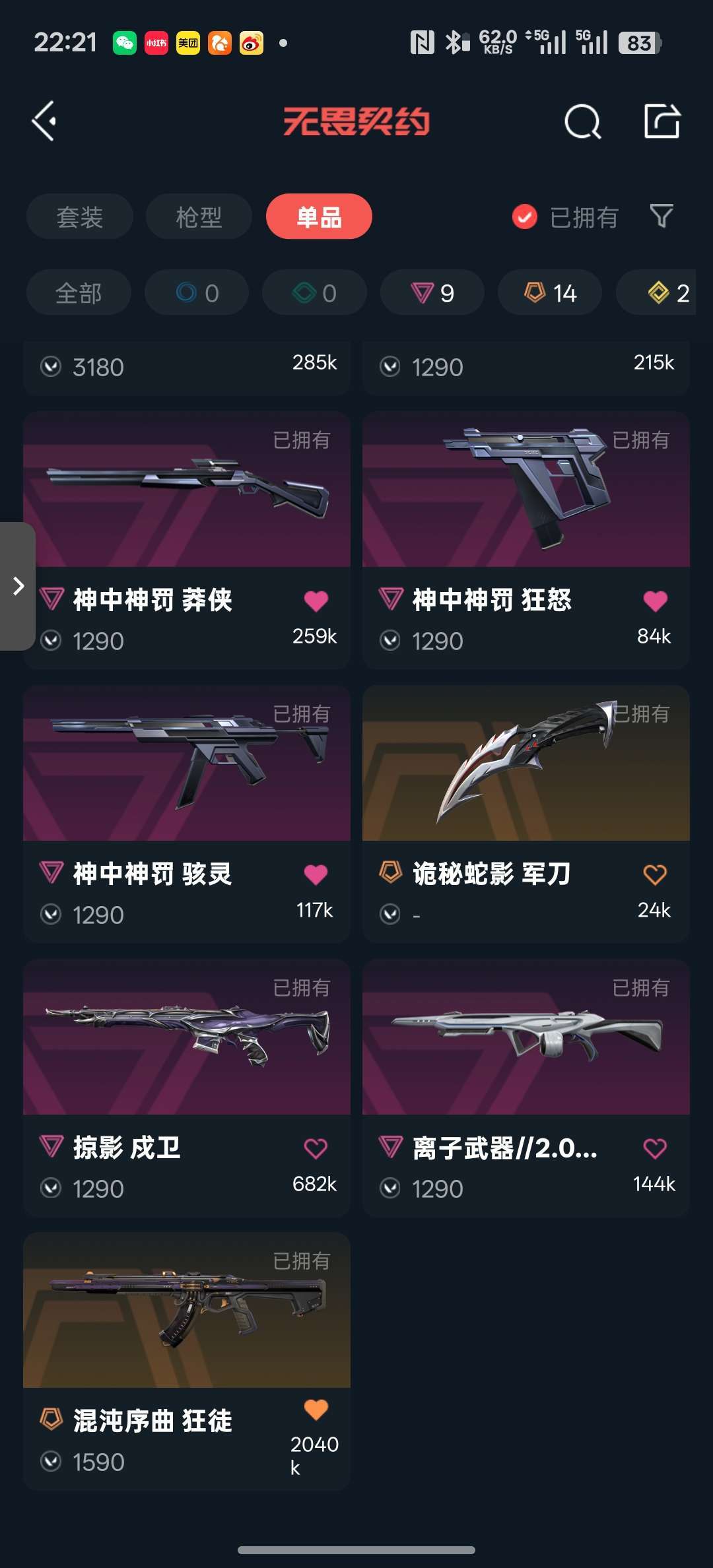Image resolution: width=713 pixels, height=1568 pixels.
Task: Select the blue rarity filter showing 0
Action: [x=196, y=292]
